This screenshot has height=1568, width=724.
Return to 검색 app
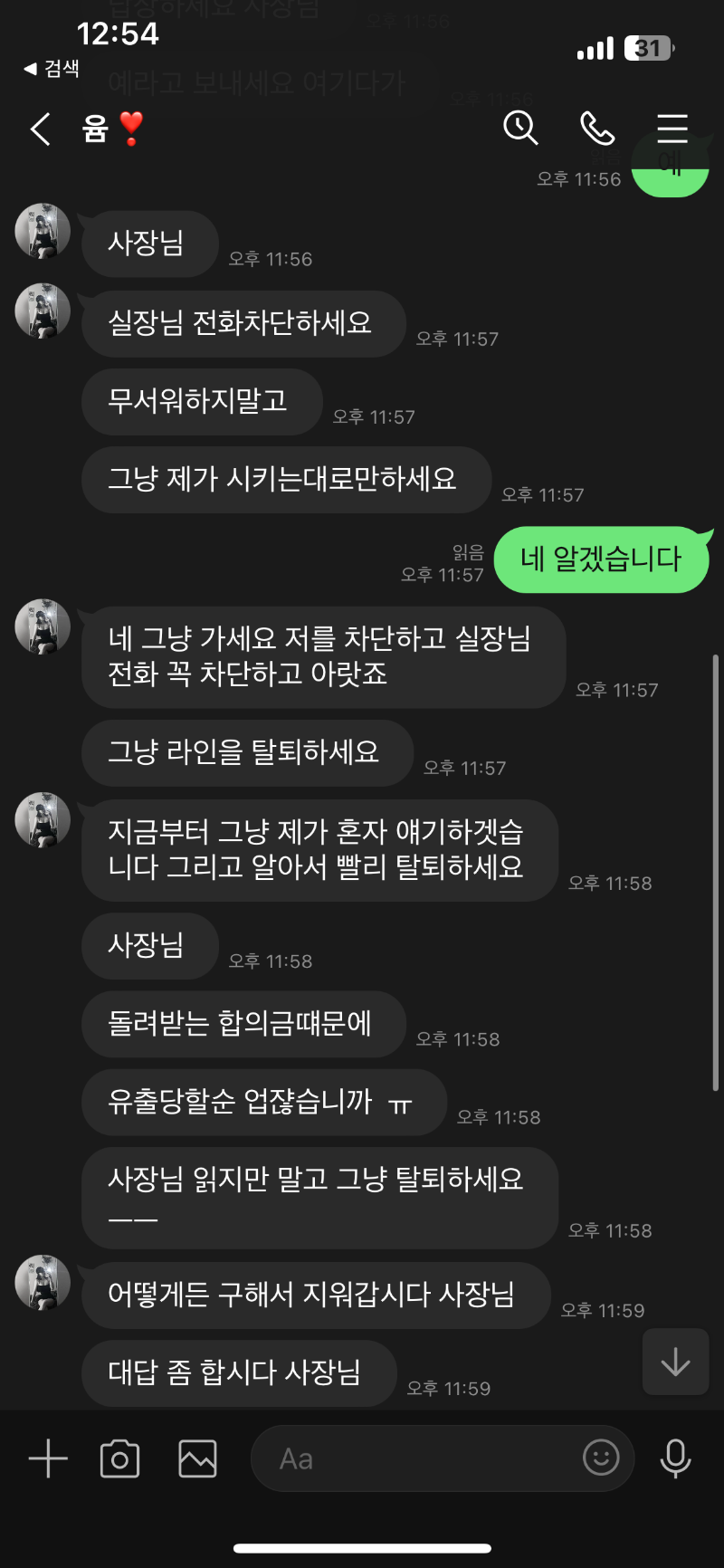tap(52, 68)
